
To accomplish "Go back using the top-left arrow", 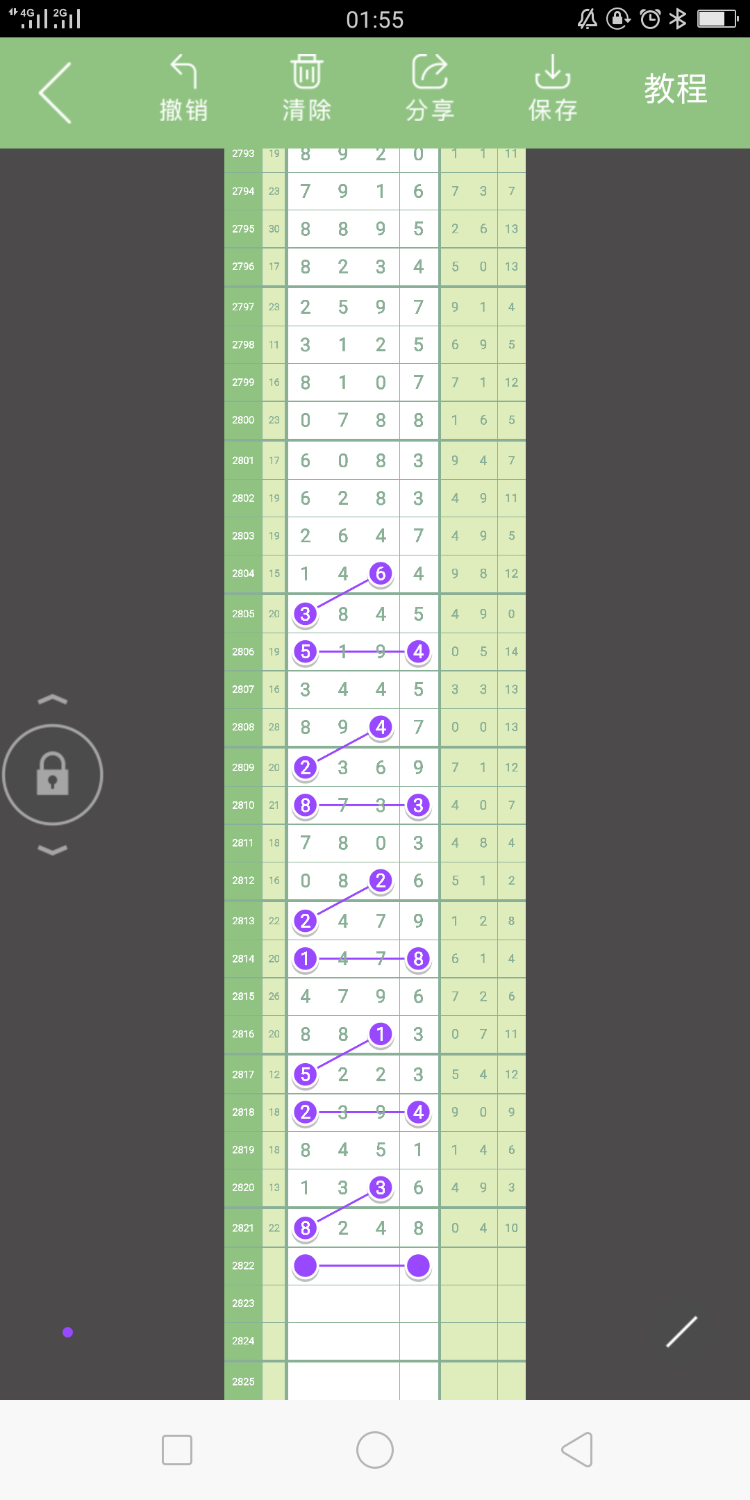I will coord(55,92).
